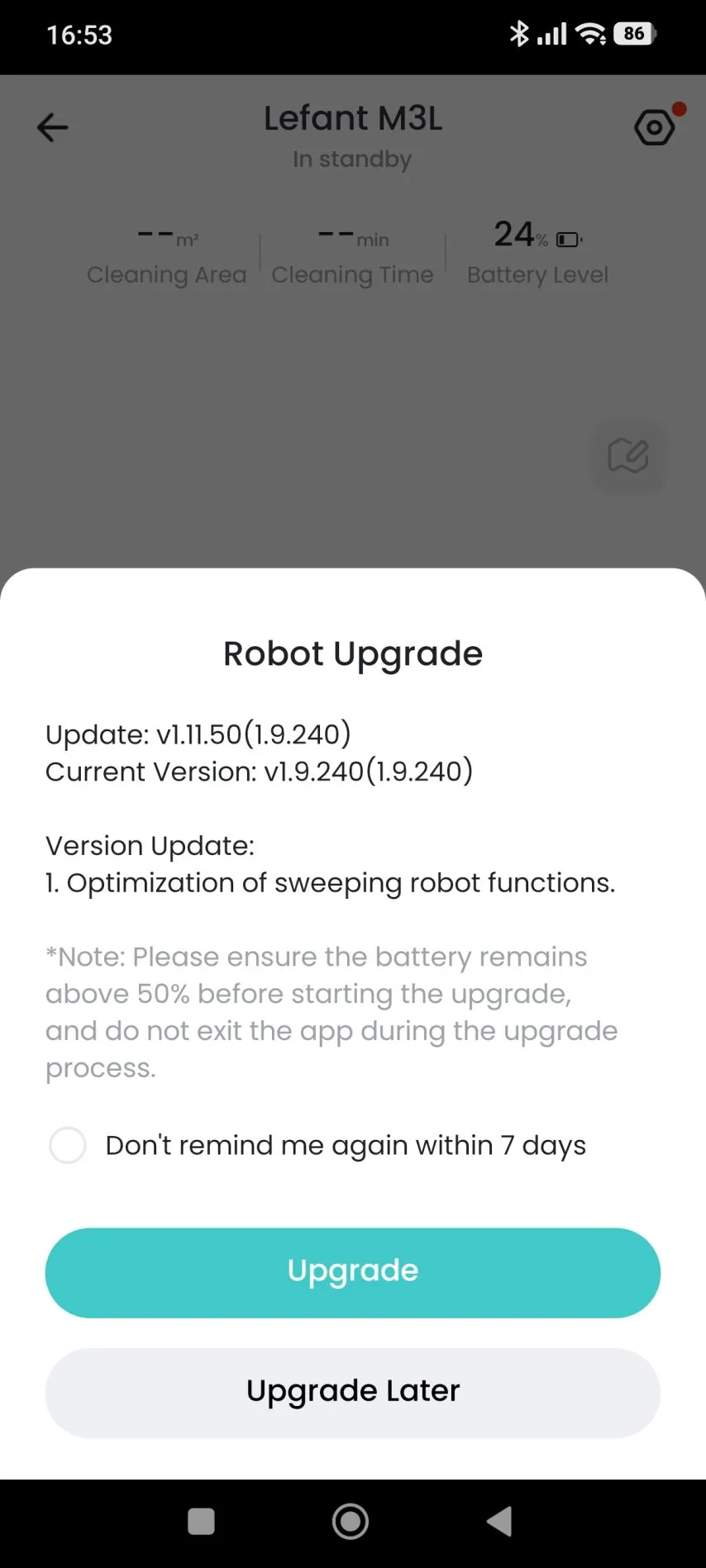
Task: Choose Upgrade Later
Action: point(353,1393)
